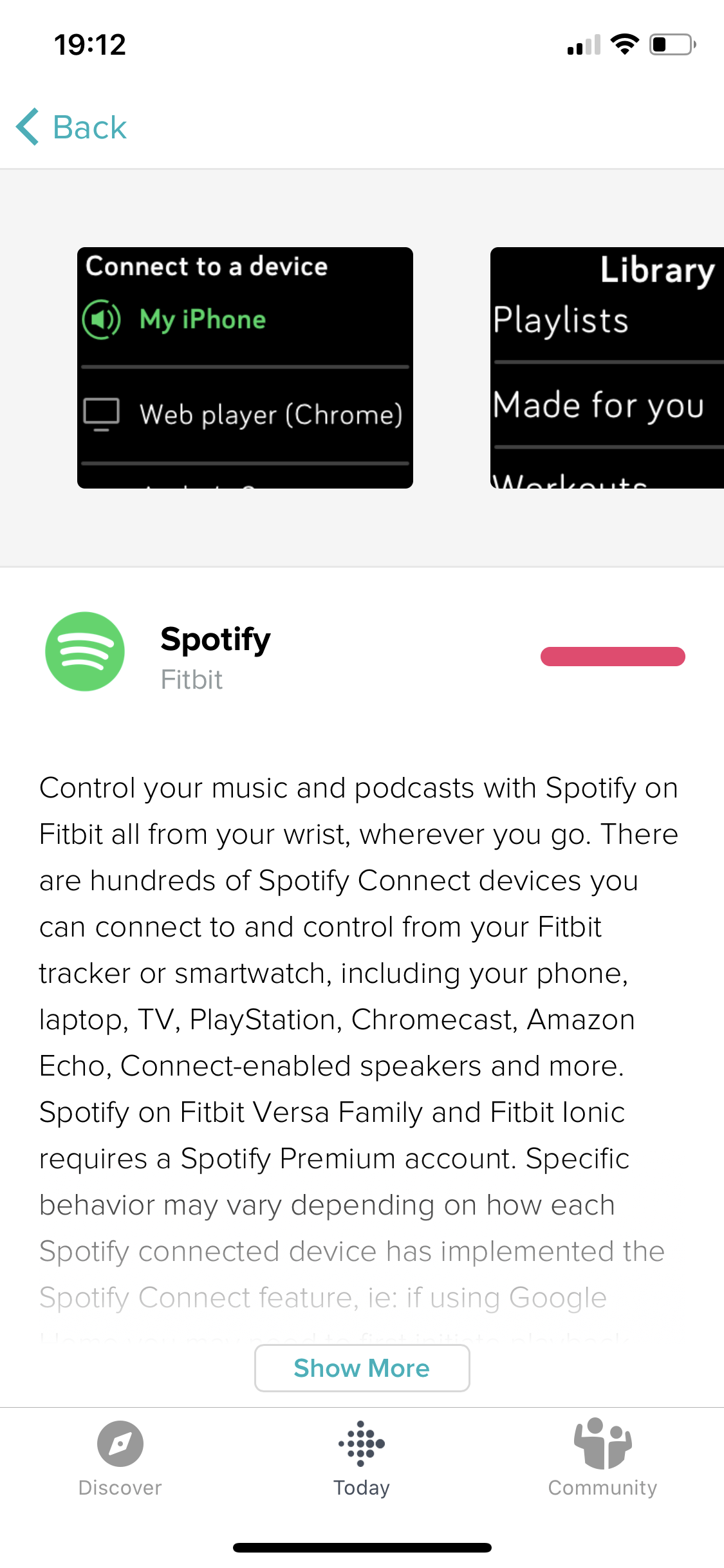Image resolution: width=724 pixels, height=1568 pixels.
Task: Open the Connect to a device screenshot
Action: point(245,368)
